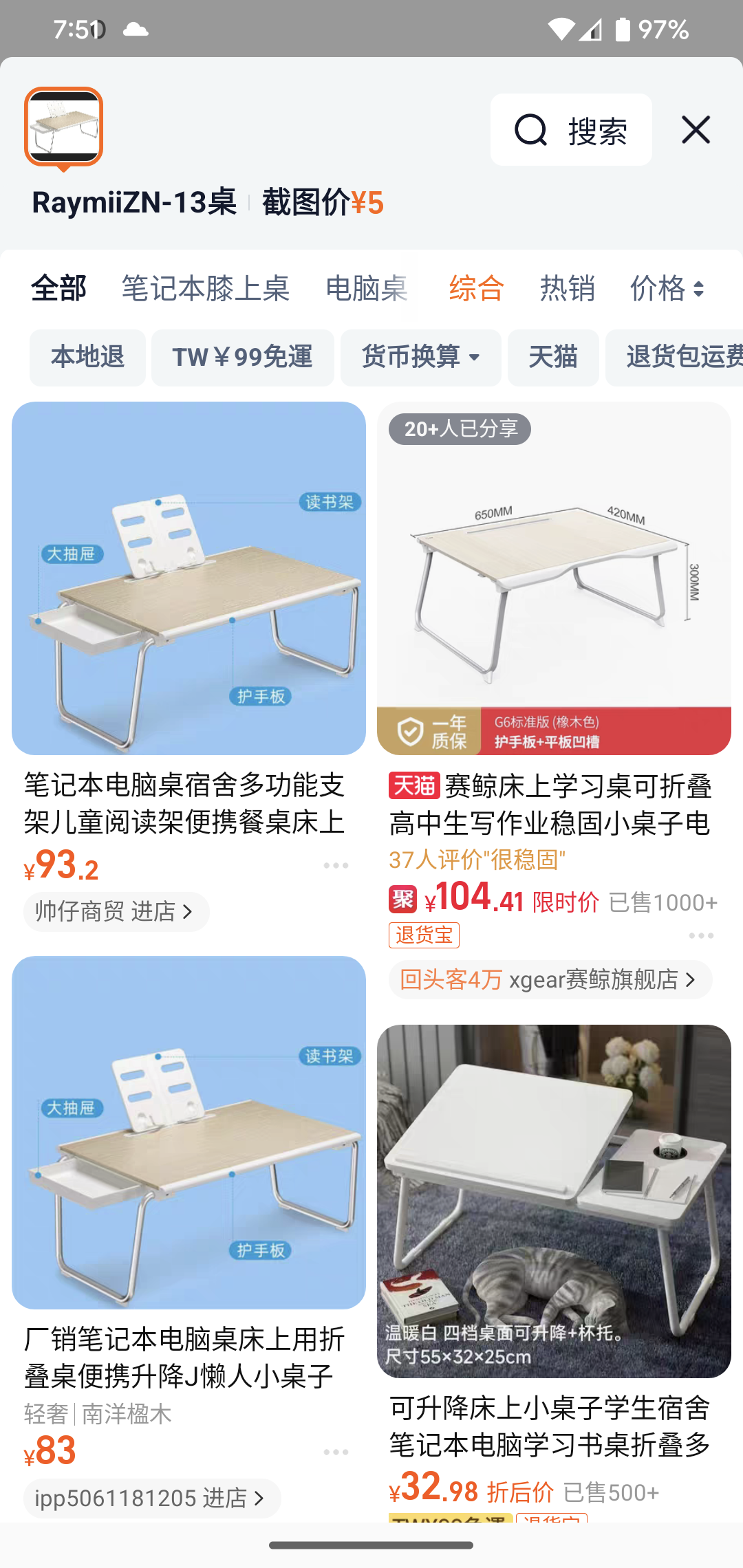
Task: Apply the 本地退 filter chip
Action: (x=87, y=358)
